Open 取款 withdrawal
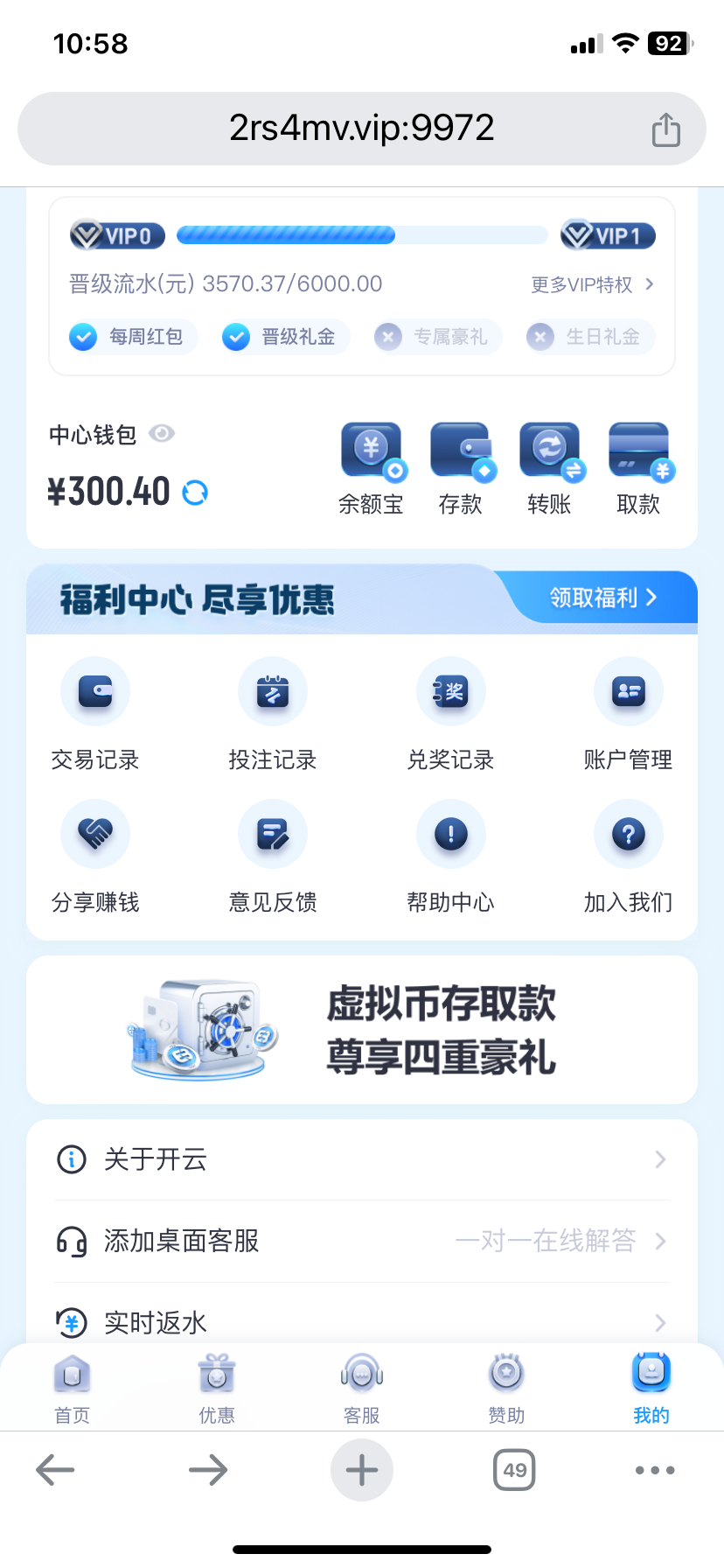 point(638,467)
